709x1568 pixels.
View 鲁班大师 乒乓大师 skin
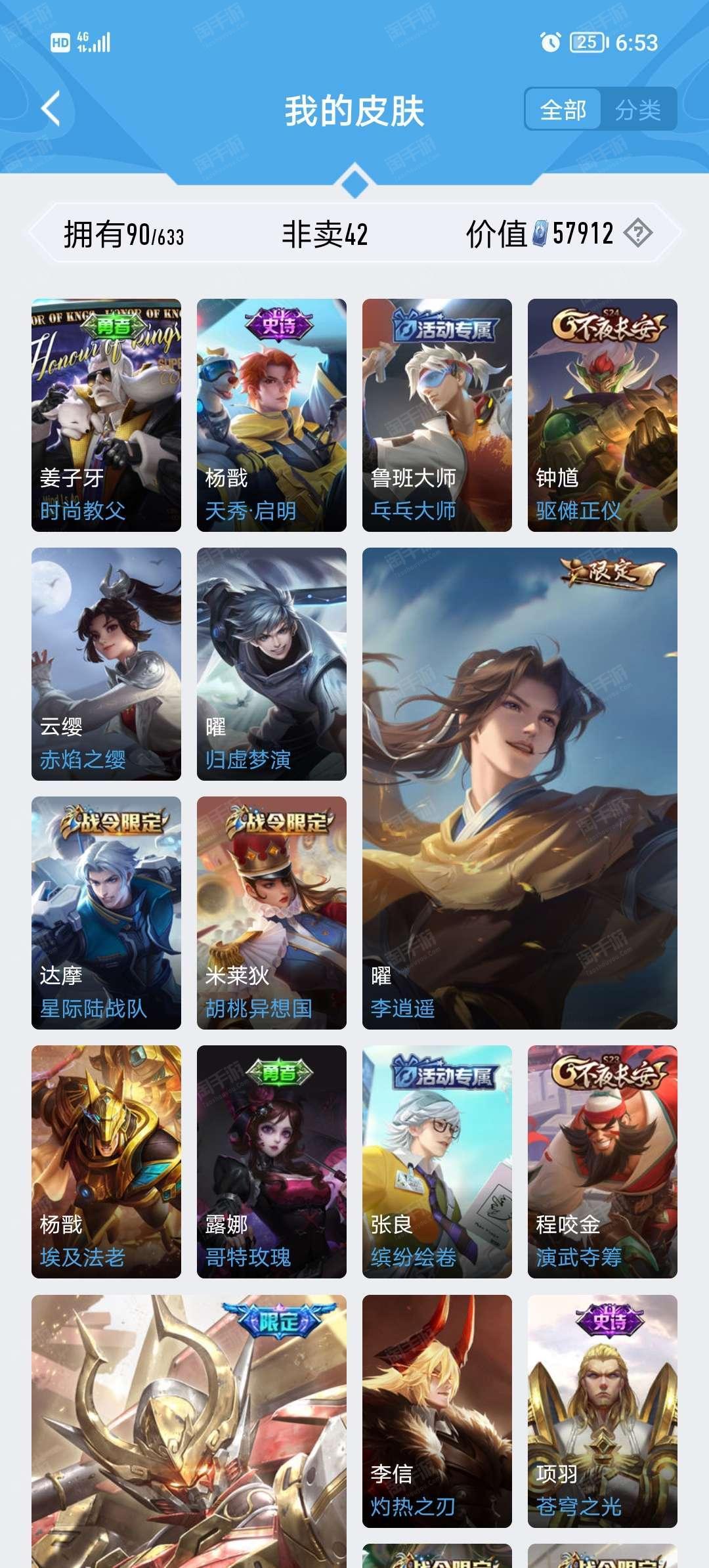[437, 415]
